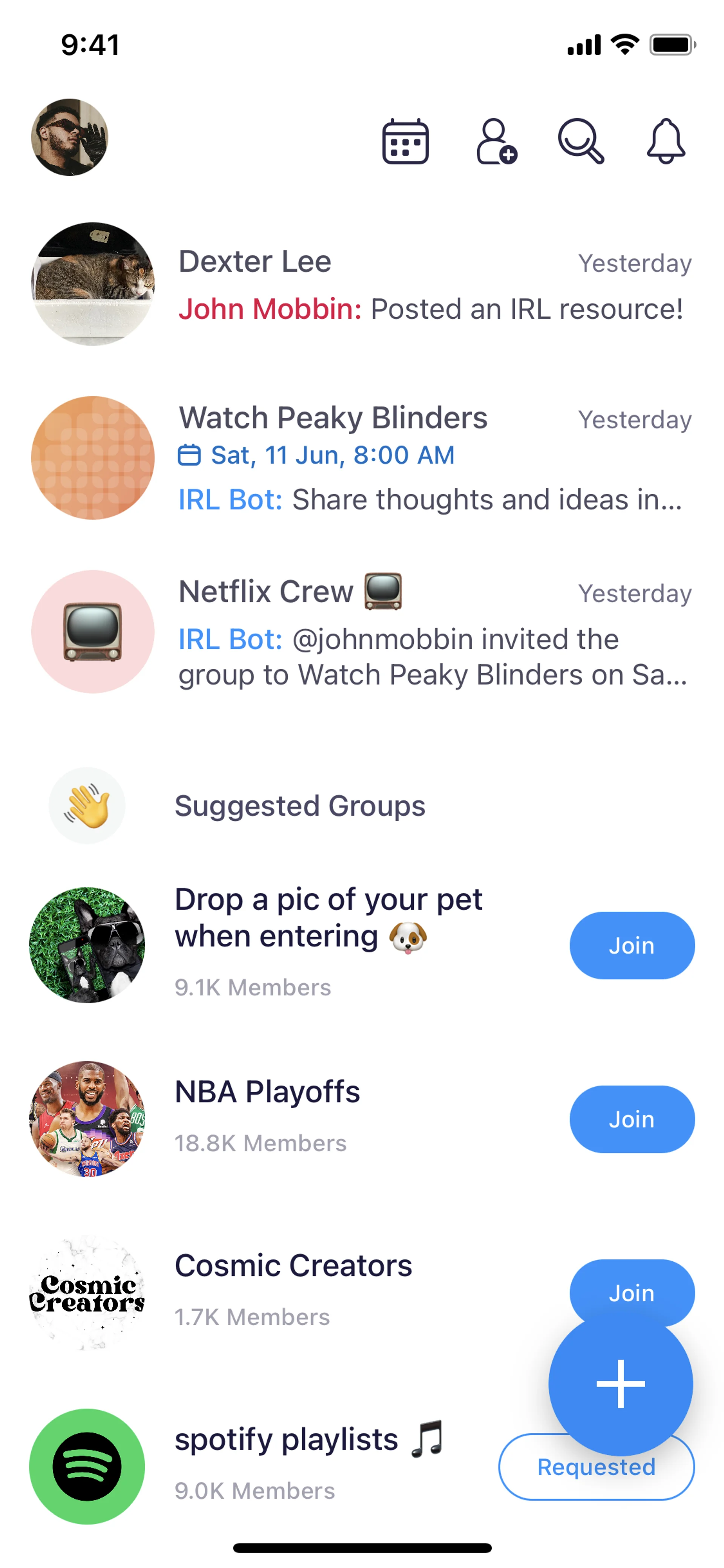The image size is (724, 1568).
Task: Open the calendar icon
Action: [405, 141]
